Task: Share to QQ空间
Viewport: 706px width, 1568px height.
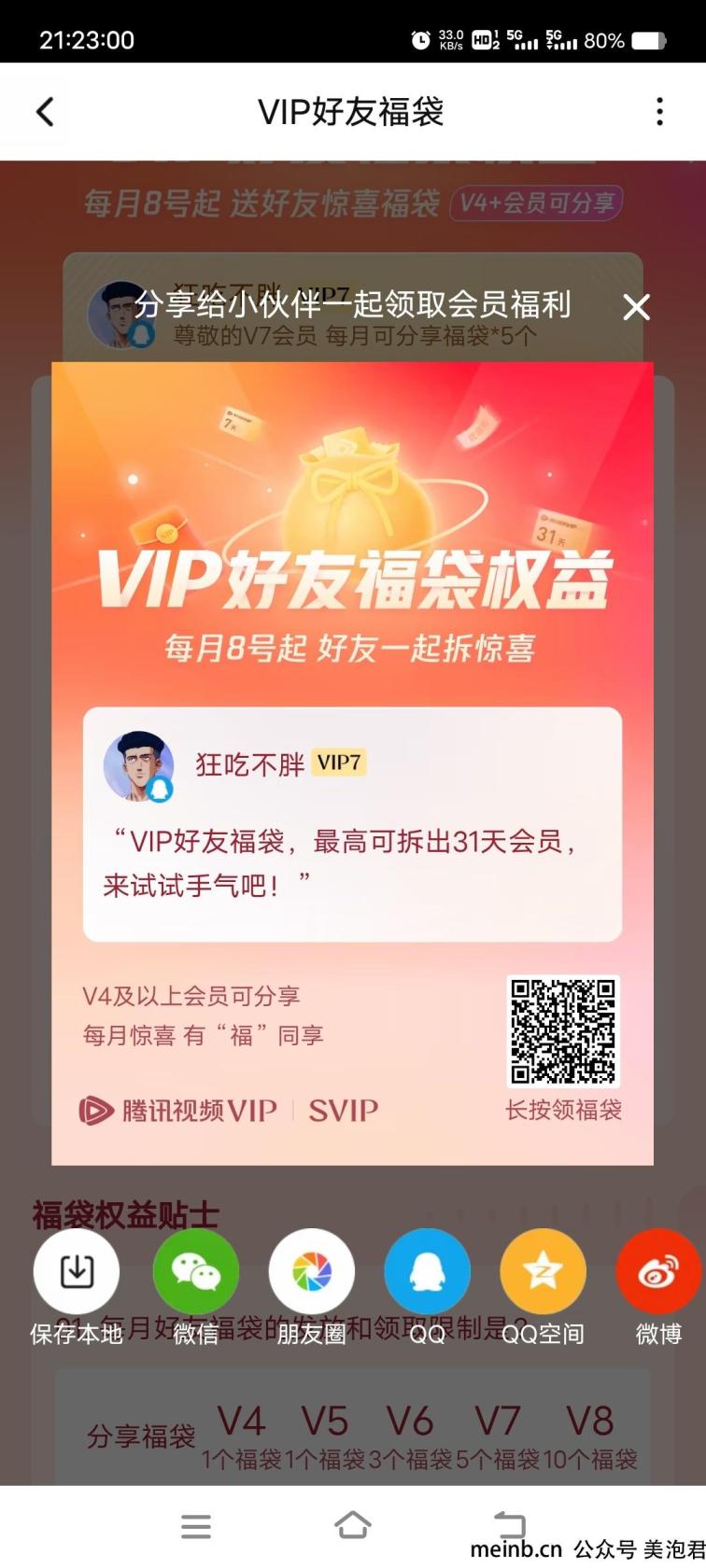Action: coord(543,1271)
